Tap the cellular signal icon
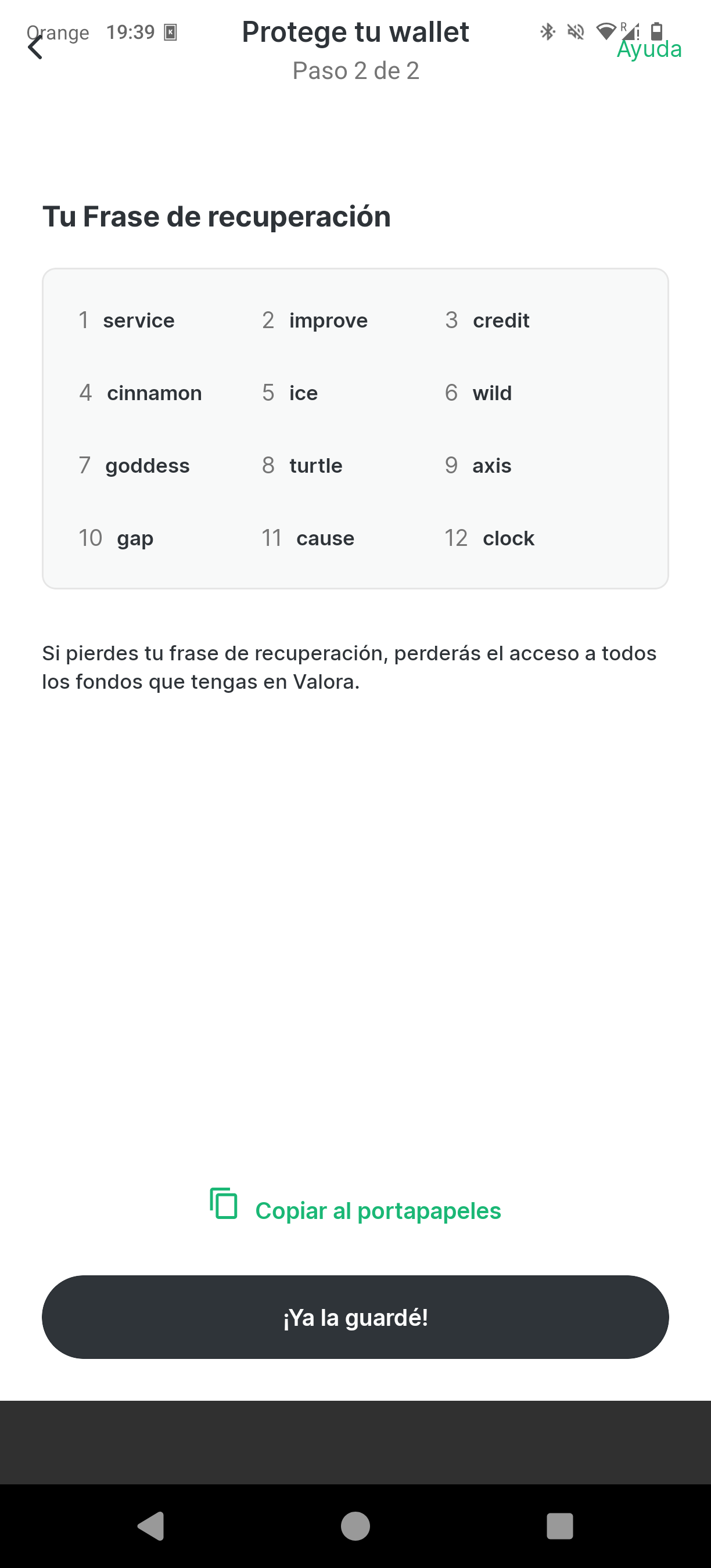This screenshot has width=711, height=1568. coord(631,32)
